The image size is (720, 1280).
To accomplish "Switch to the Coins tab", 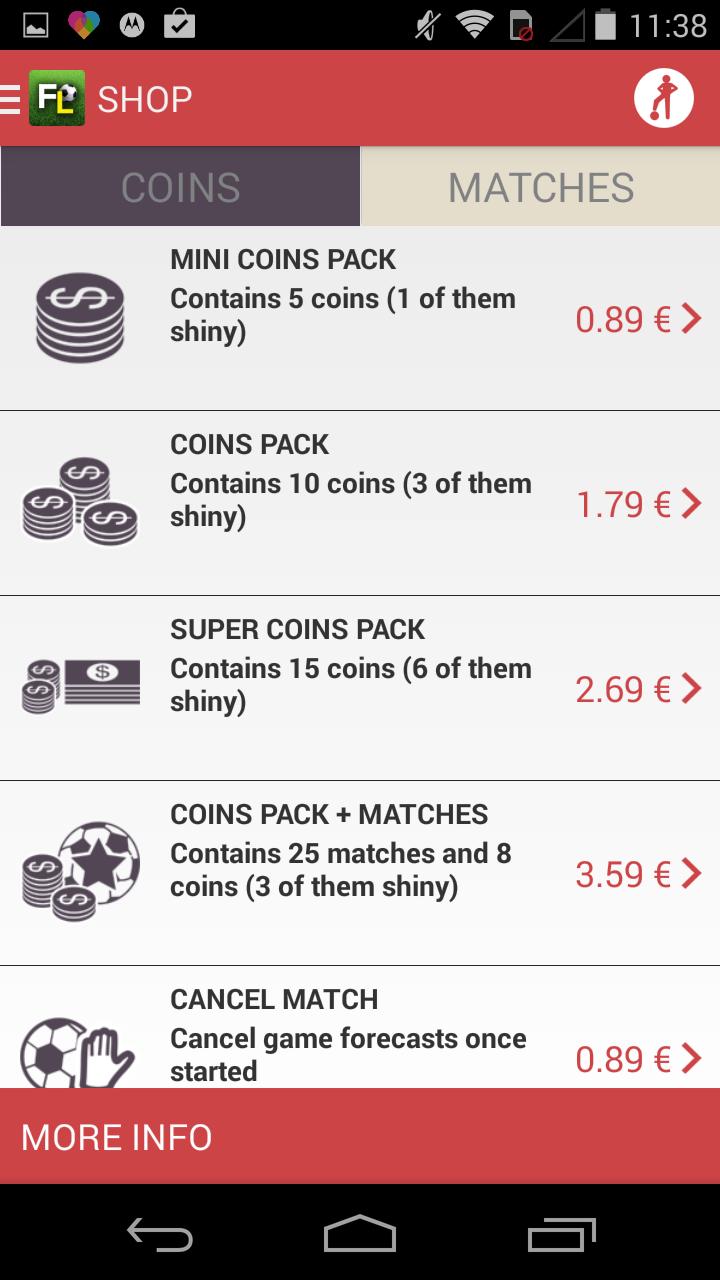I will (x=180, y=187).
